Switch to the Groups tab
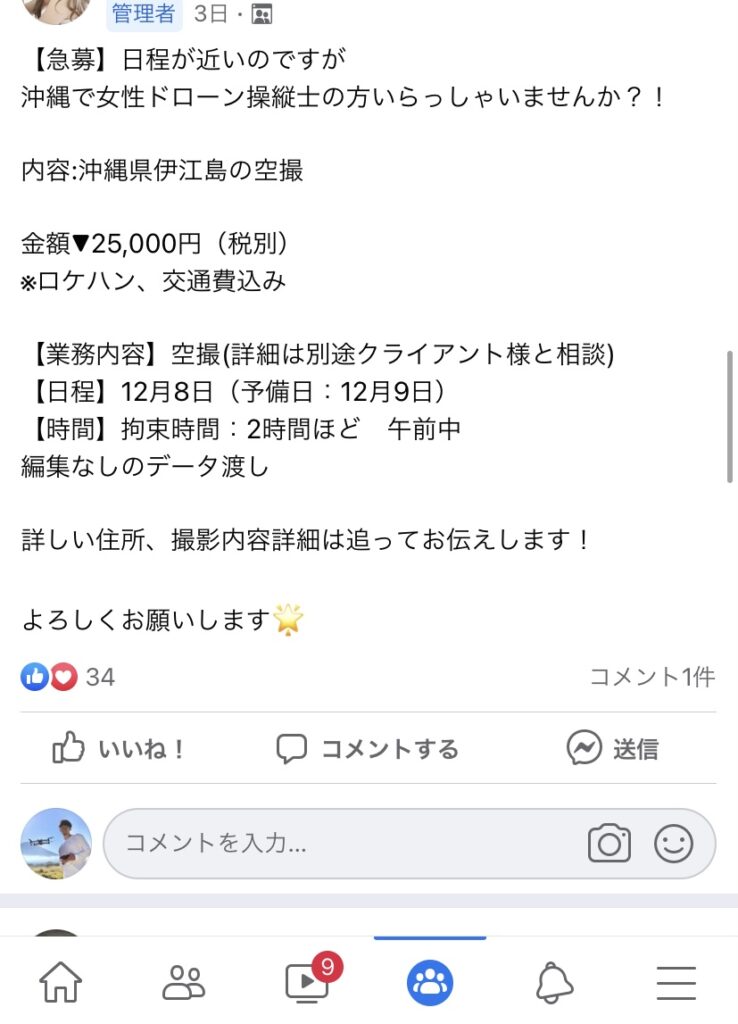Viewport: 738px width, 1024px height. point(430,982)
